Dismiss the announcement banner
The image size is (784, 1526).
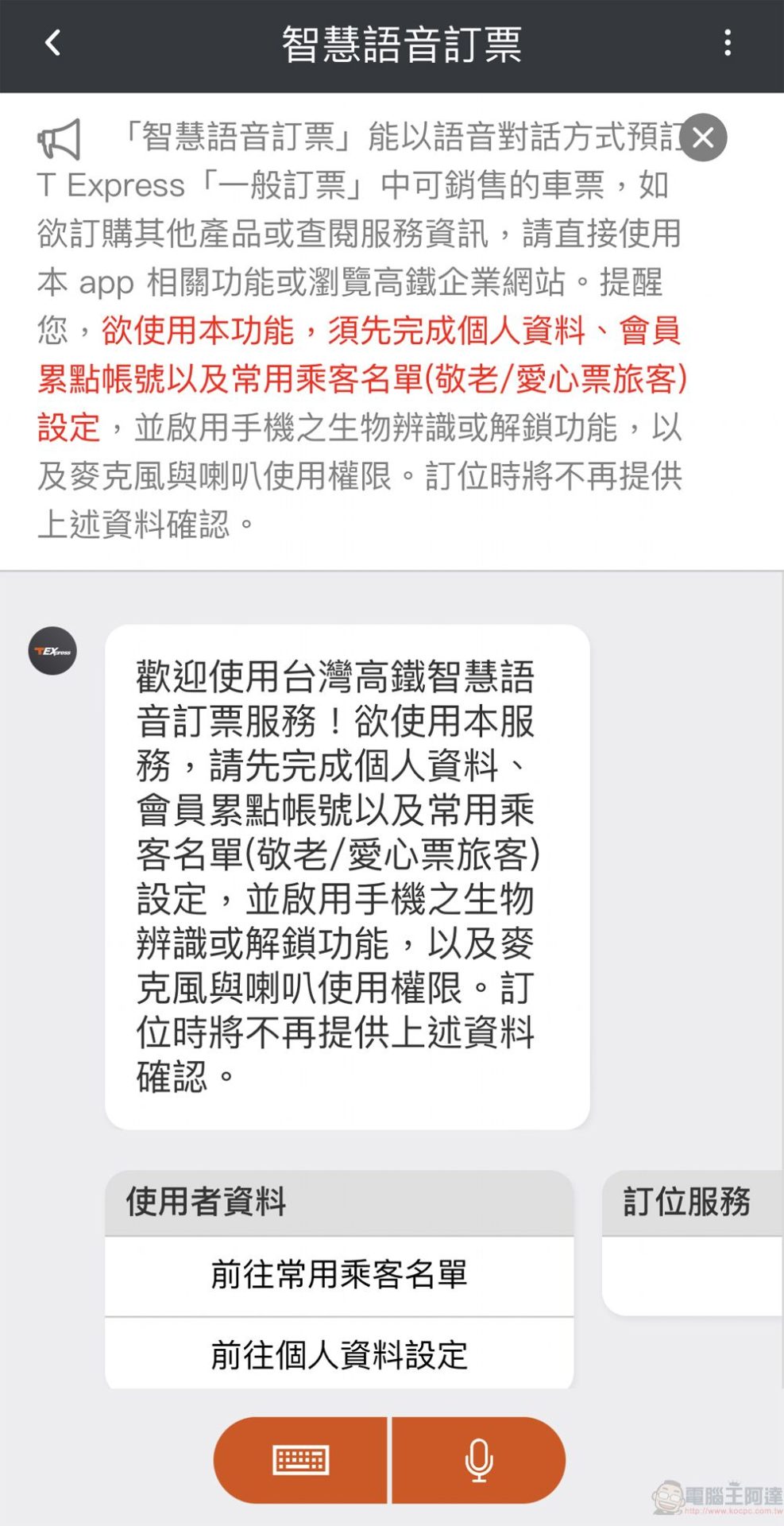tap(703, 137)
